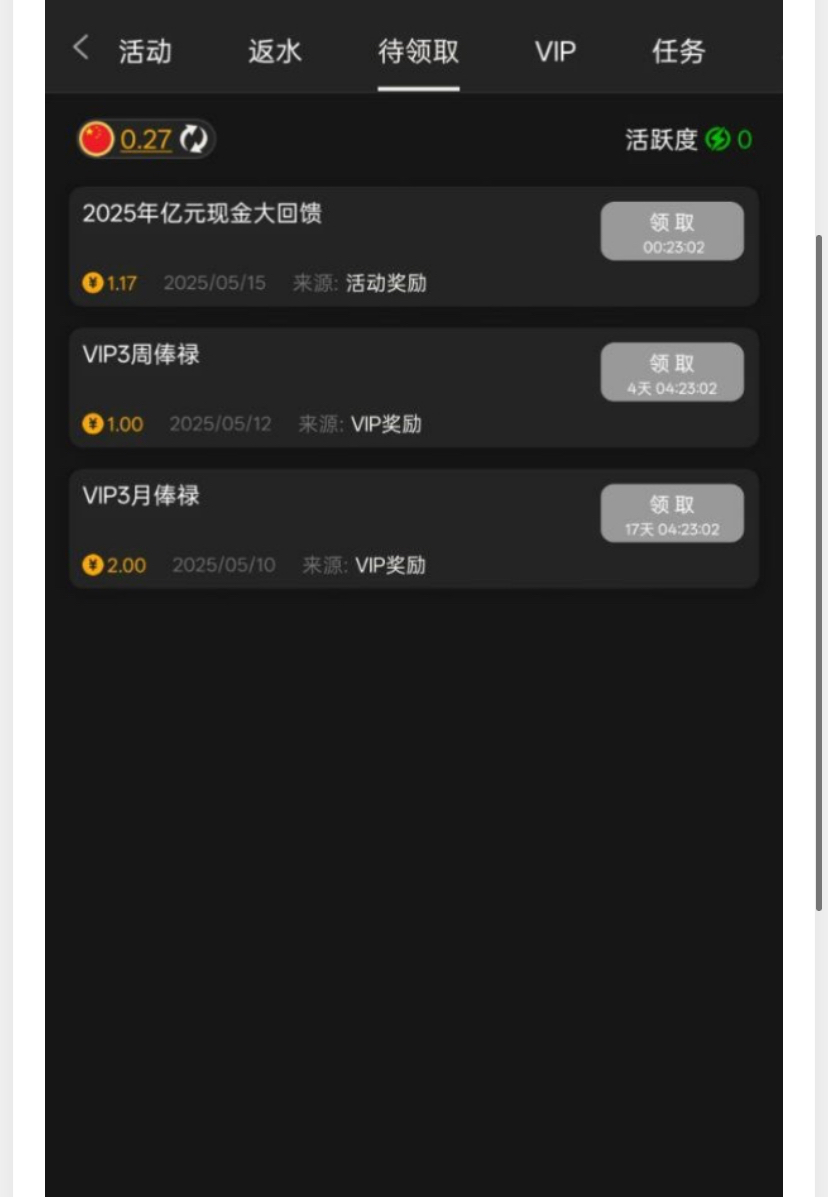Tap the underlined 0.27 balance amount
This screenshot has width=828, height=1197.
point(146,139)
